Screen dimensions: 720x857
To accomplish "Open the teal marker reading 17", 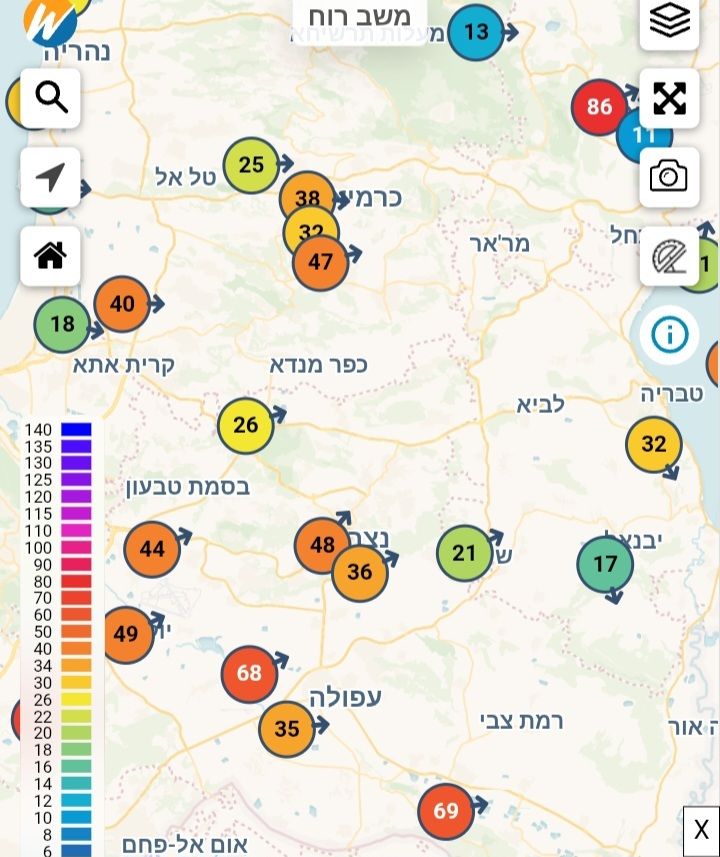I will pos(605,564).
